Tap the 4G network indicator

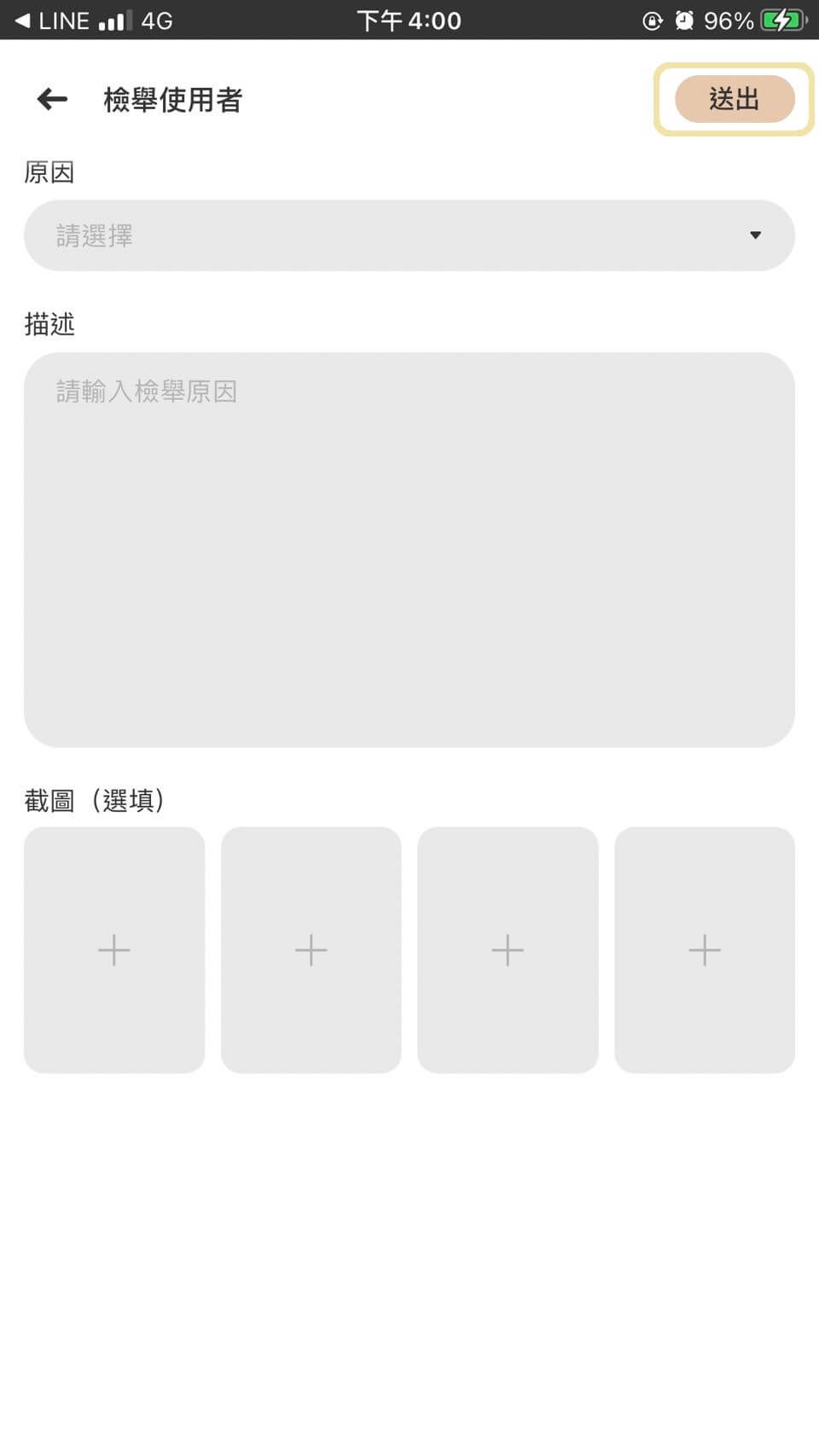154,20
